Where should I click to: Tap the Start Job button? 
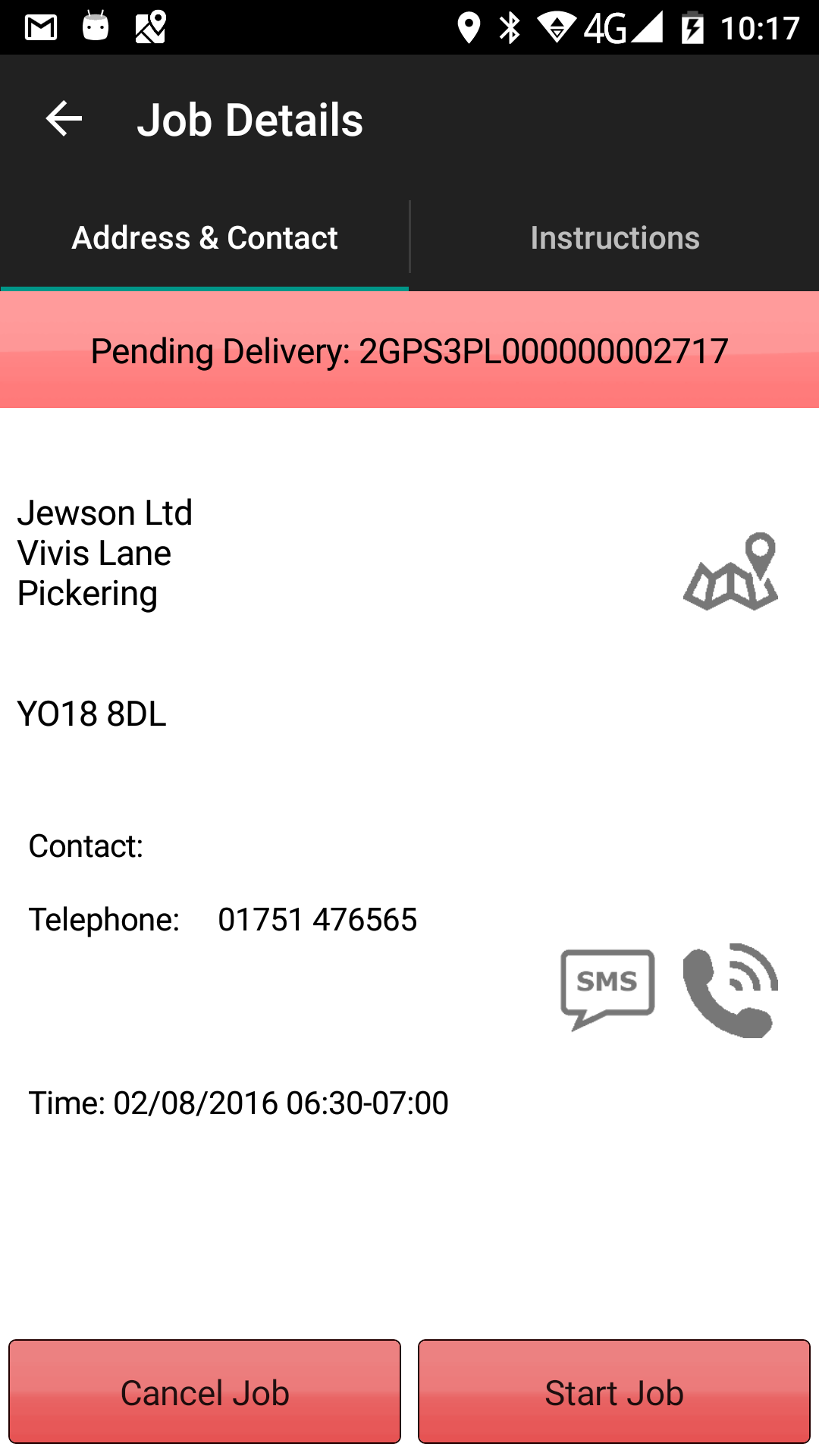[x=614, y=1392]
